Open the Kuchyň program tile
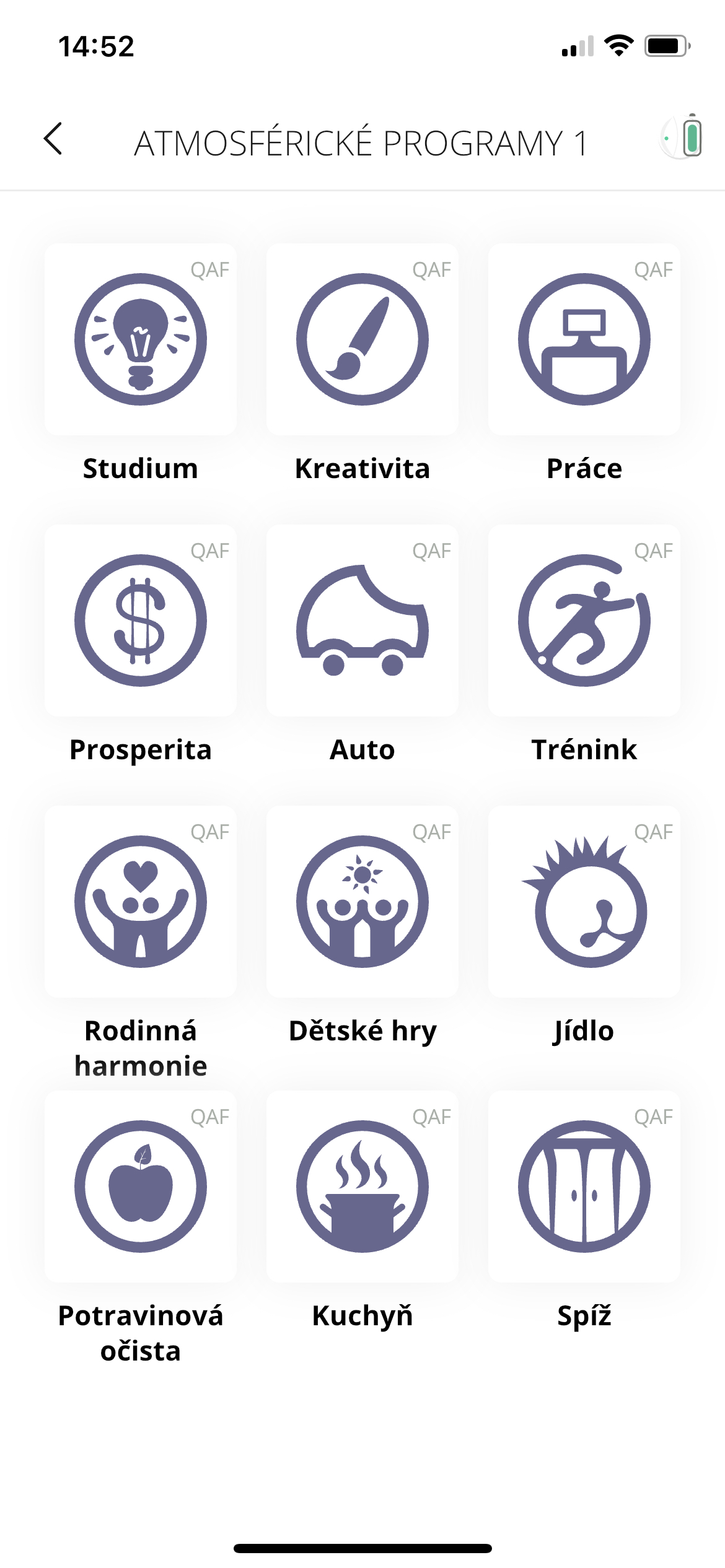 click(362, 1187)
